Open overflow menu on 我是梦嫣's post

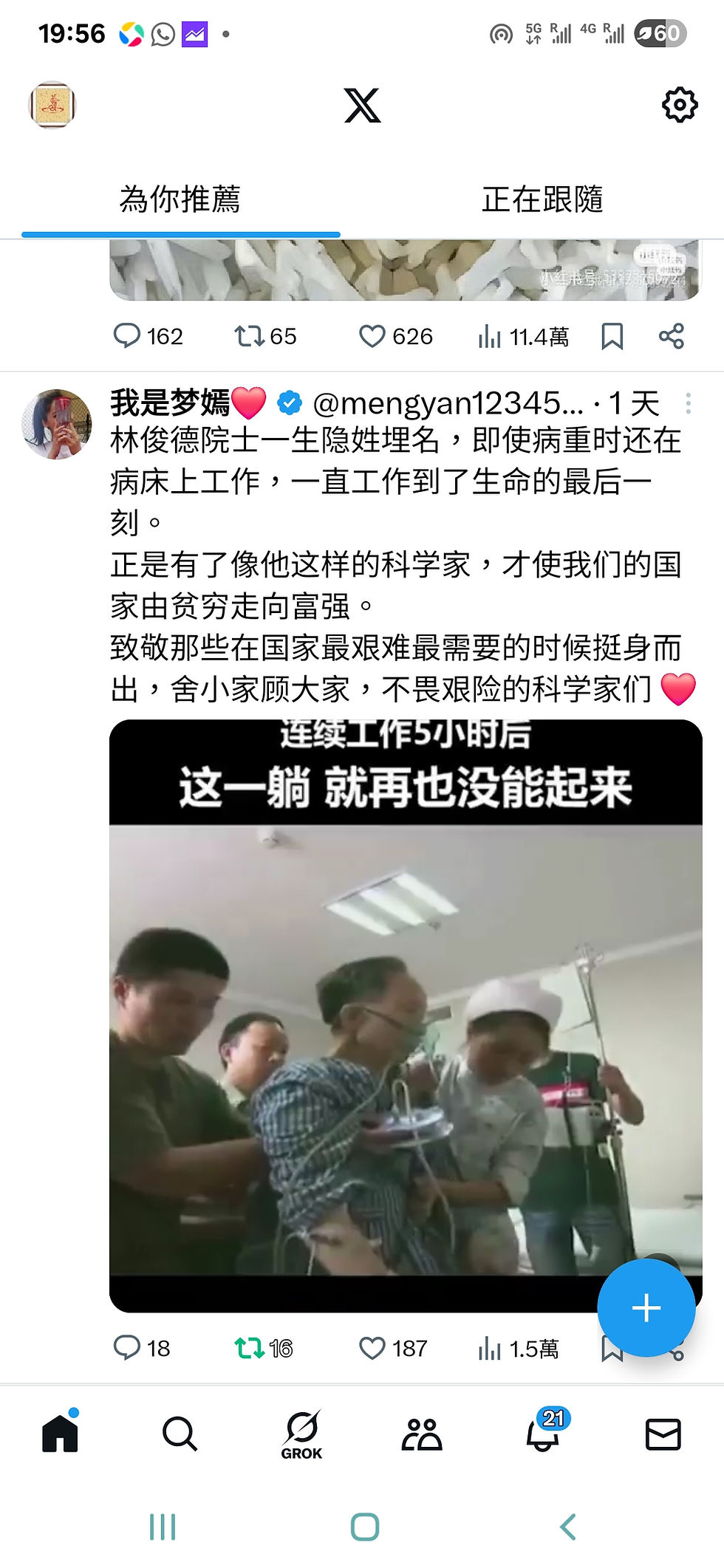pyautogui.click(x=688, y=403)
